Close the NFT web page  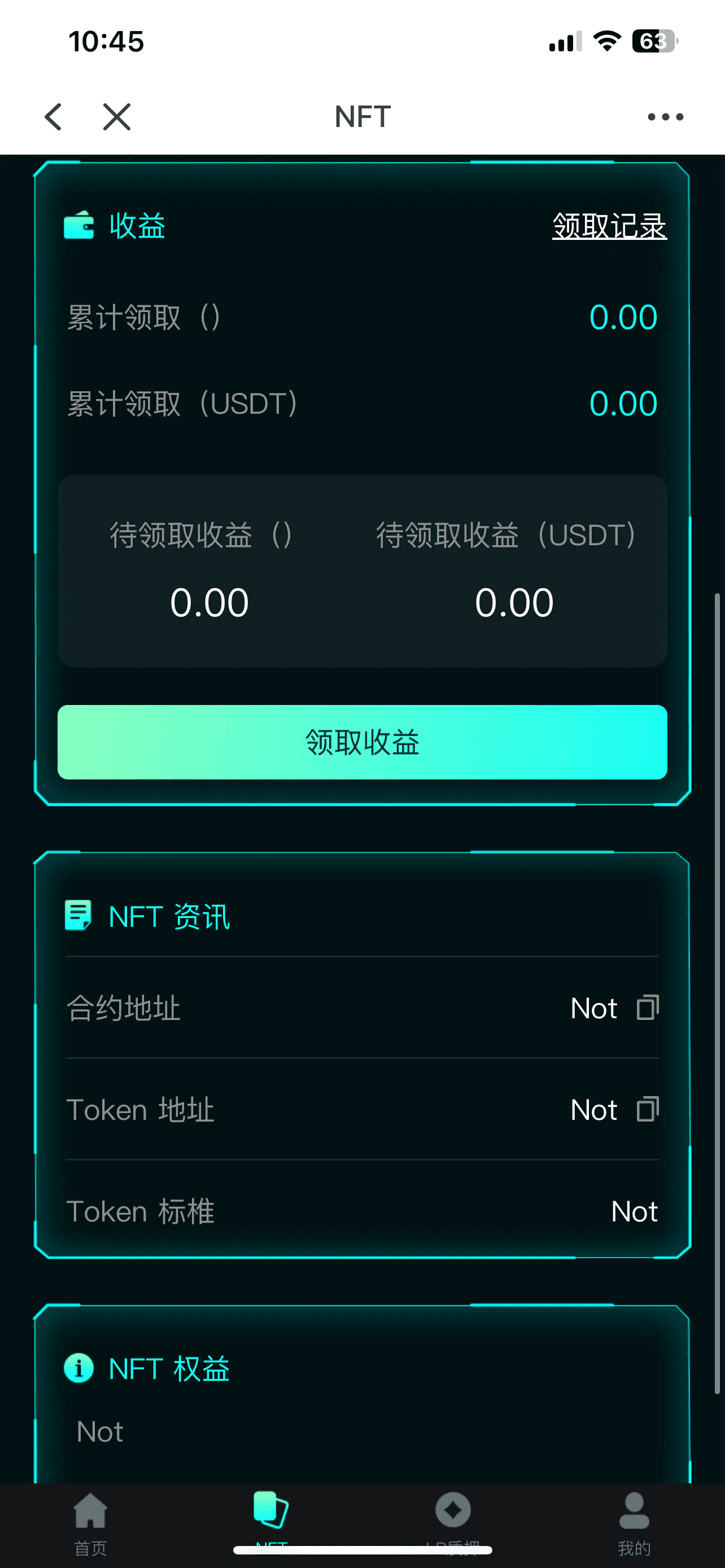tap(117, 116)
